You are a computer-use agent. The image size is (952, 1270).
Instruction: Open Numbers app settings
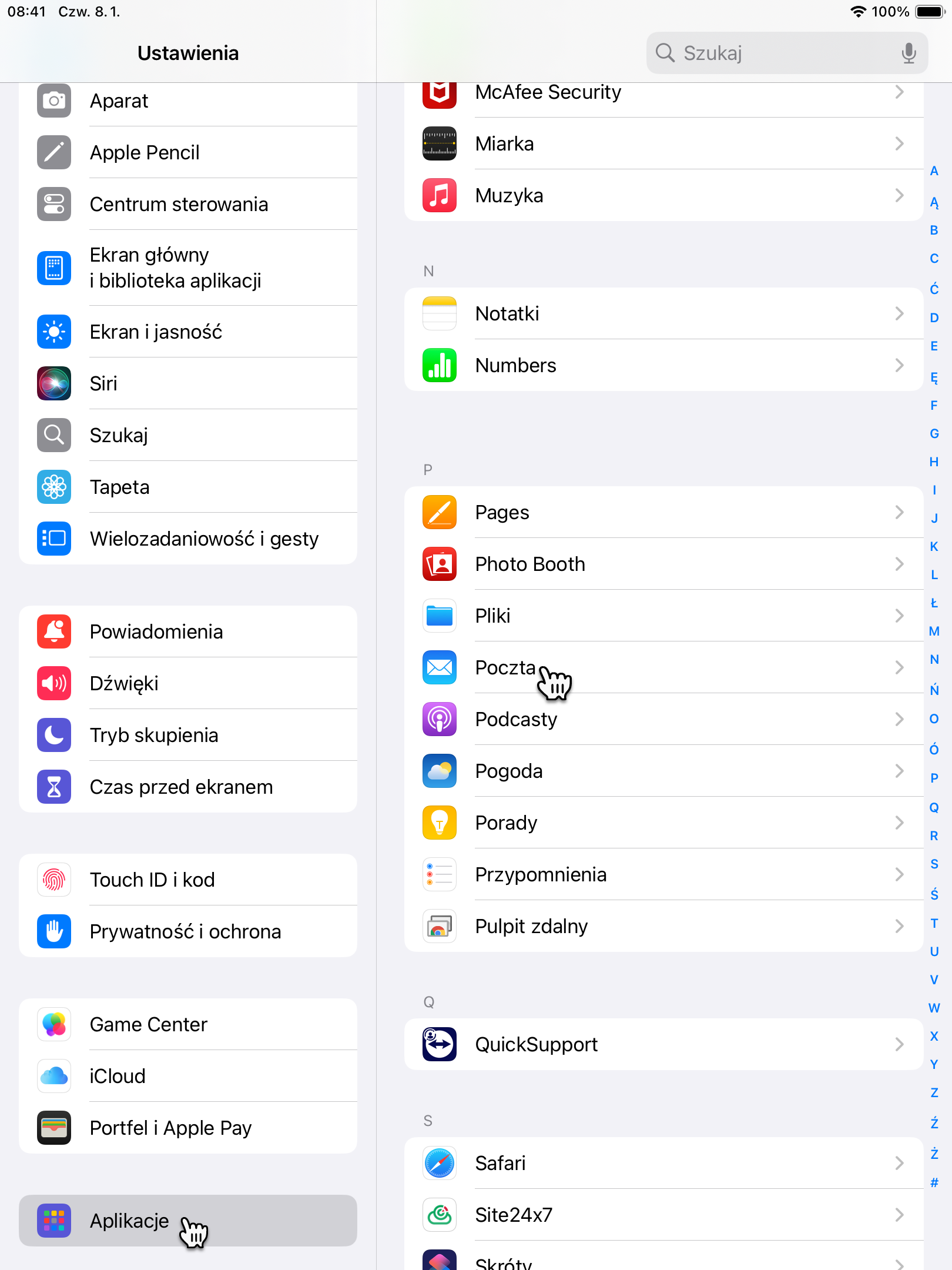663,365
